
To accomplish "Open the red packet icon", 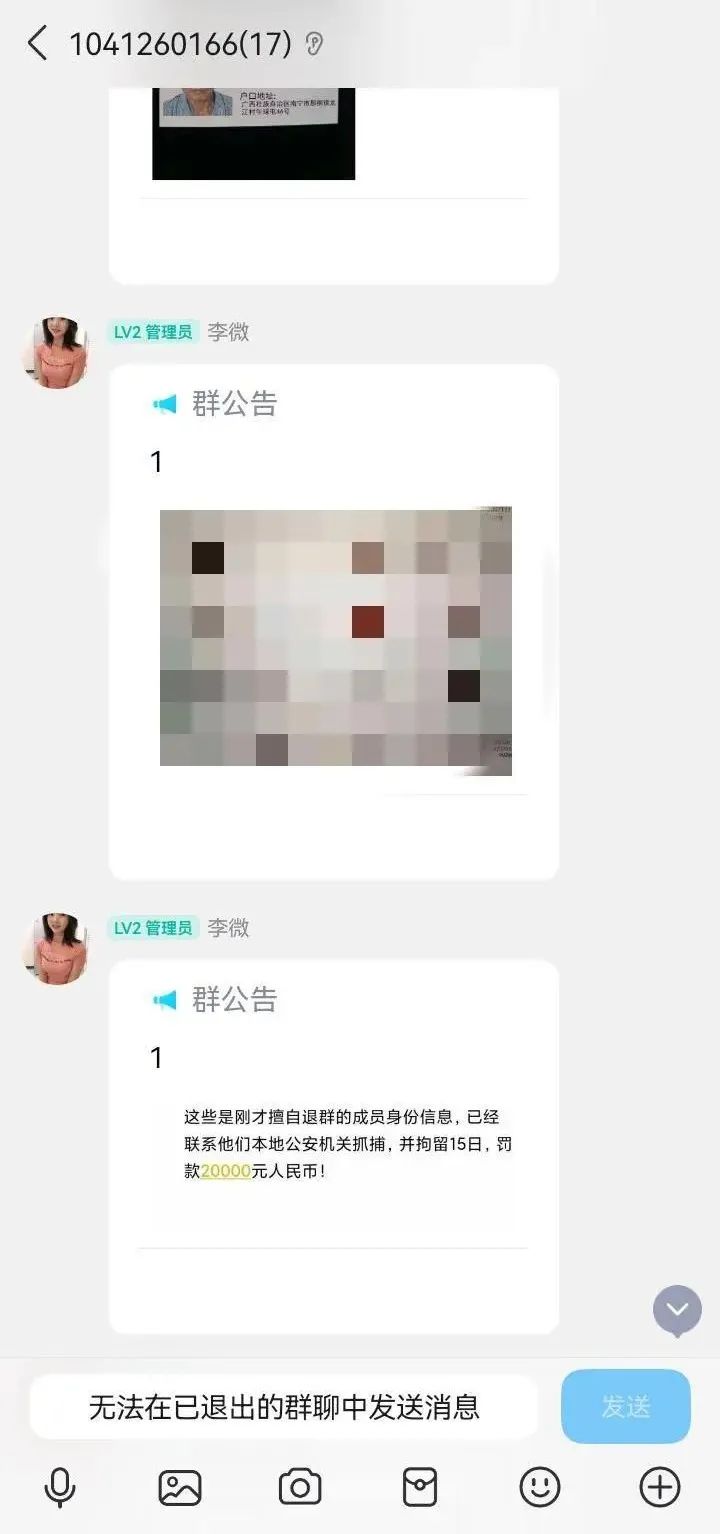I will (420, 1487).
